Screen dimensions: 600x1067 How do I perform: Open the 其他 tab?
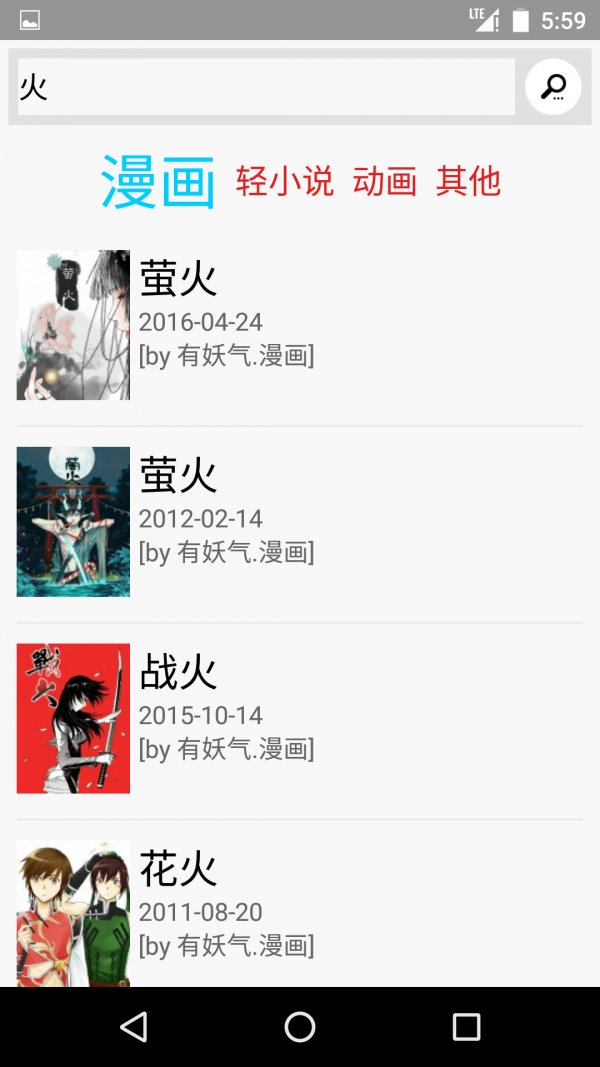pyautogui.click(x=468, y=181)
